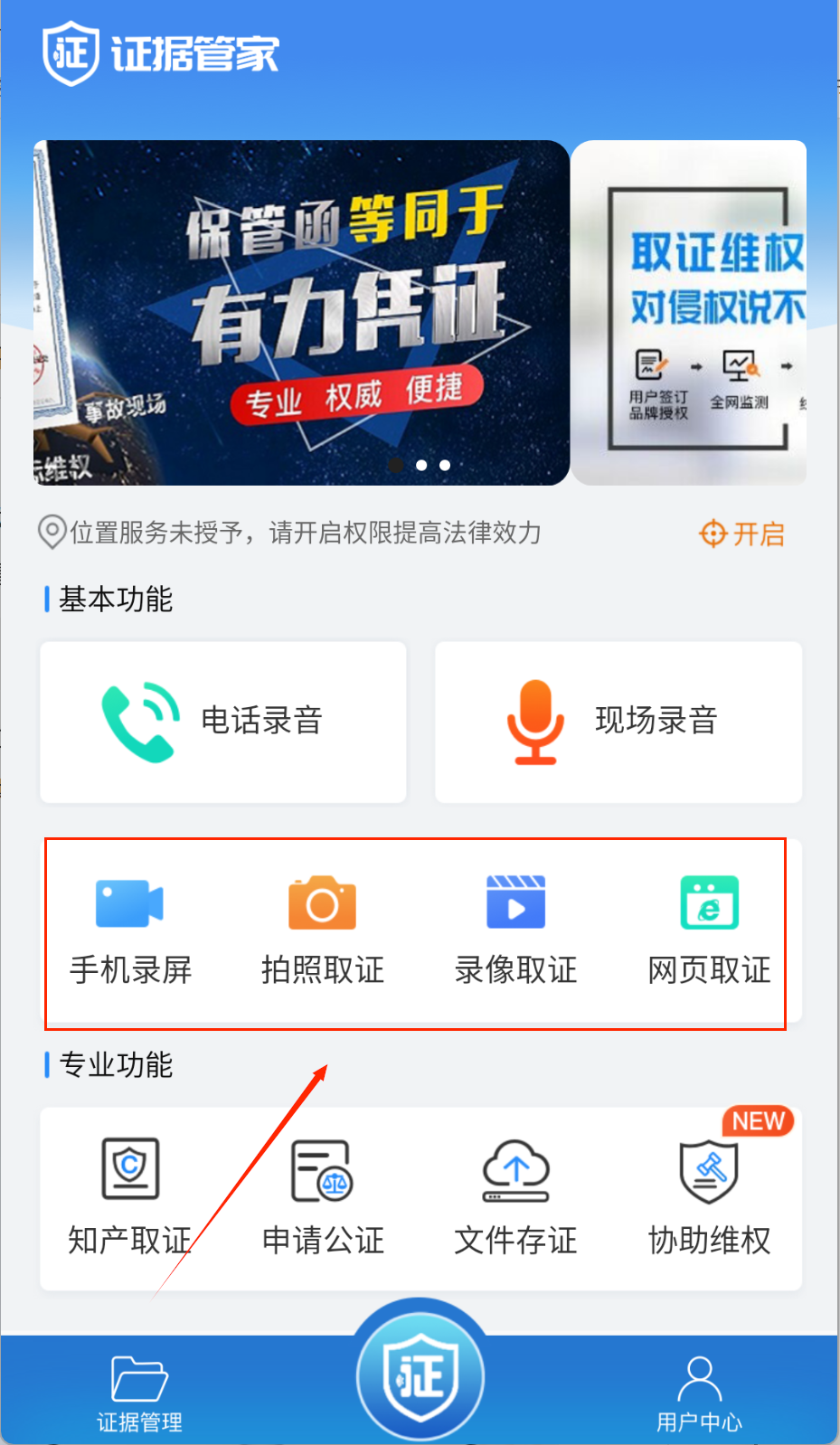Start 现场录音 on-site audio recording
This screenshot has width=840, height=1445.
(618, 722)
